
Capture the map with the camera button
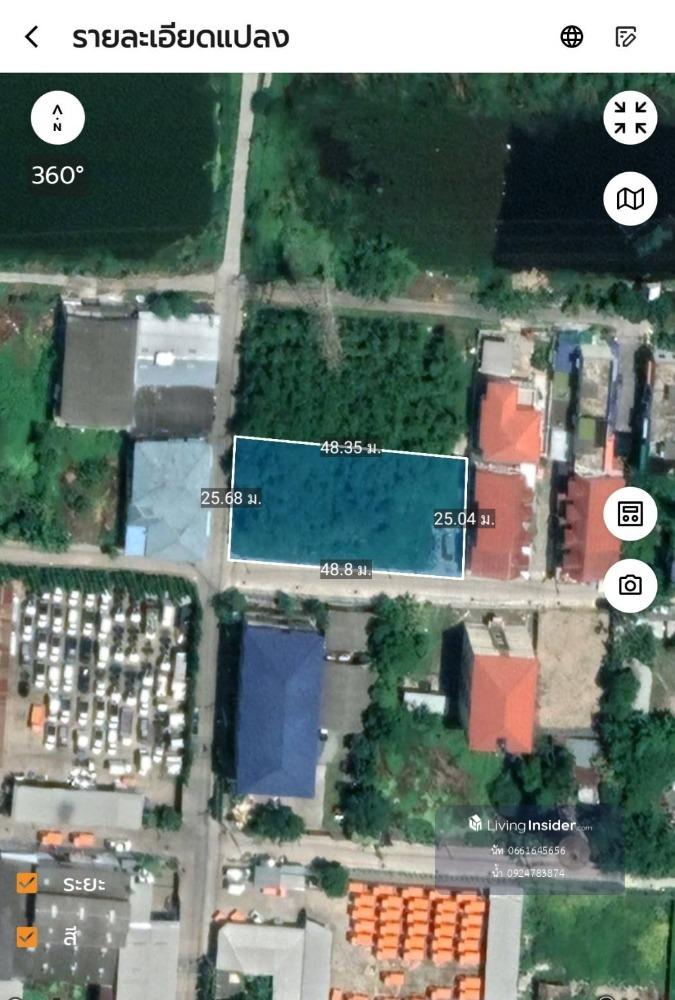630,586
